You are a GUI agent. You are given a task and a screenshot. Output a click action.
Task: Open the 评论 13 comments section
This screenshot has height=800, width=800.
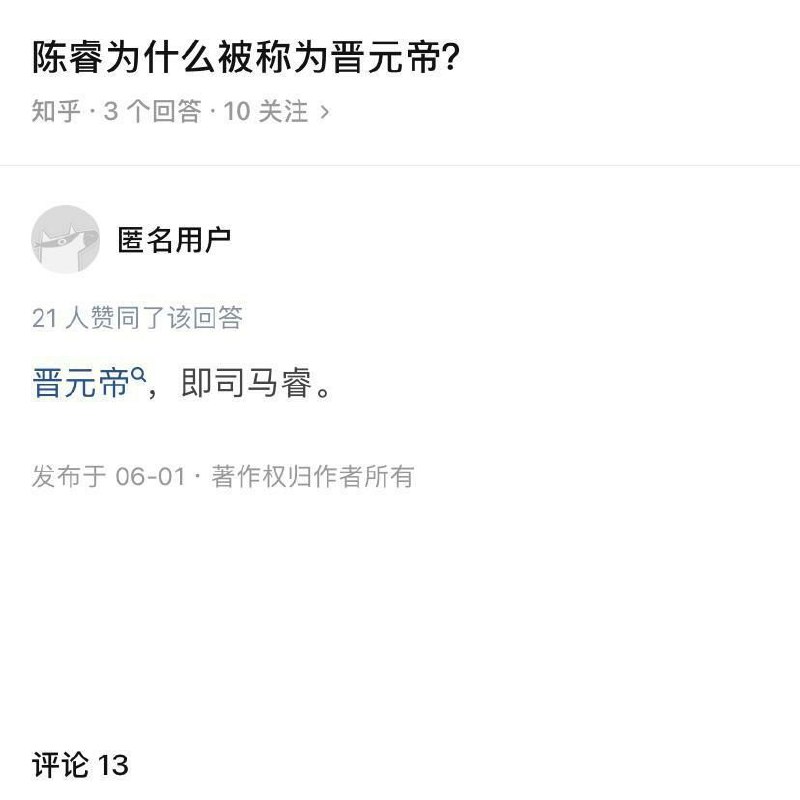click(x=80, y=766)
